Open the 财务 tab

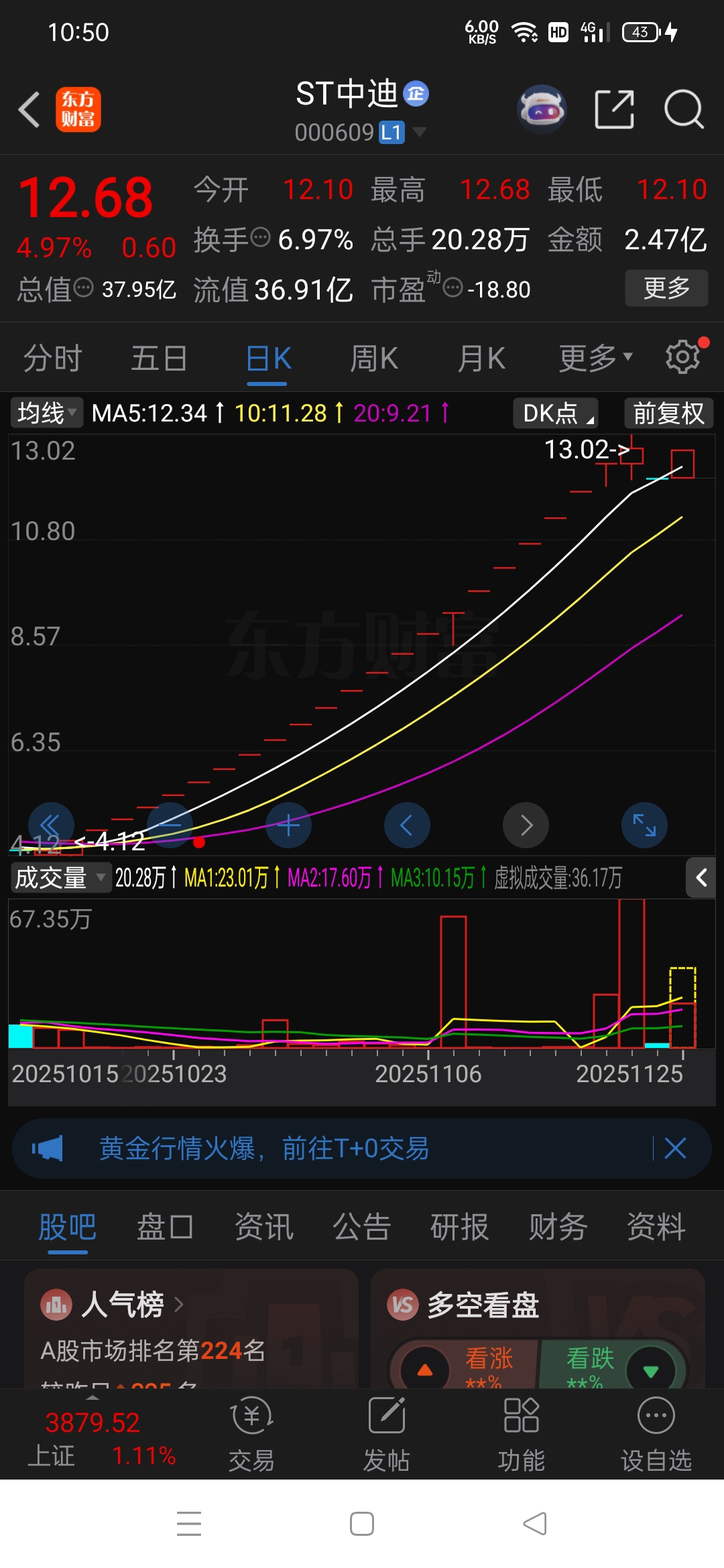[x=558, y=1227]
